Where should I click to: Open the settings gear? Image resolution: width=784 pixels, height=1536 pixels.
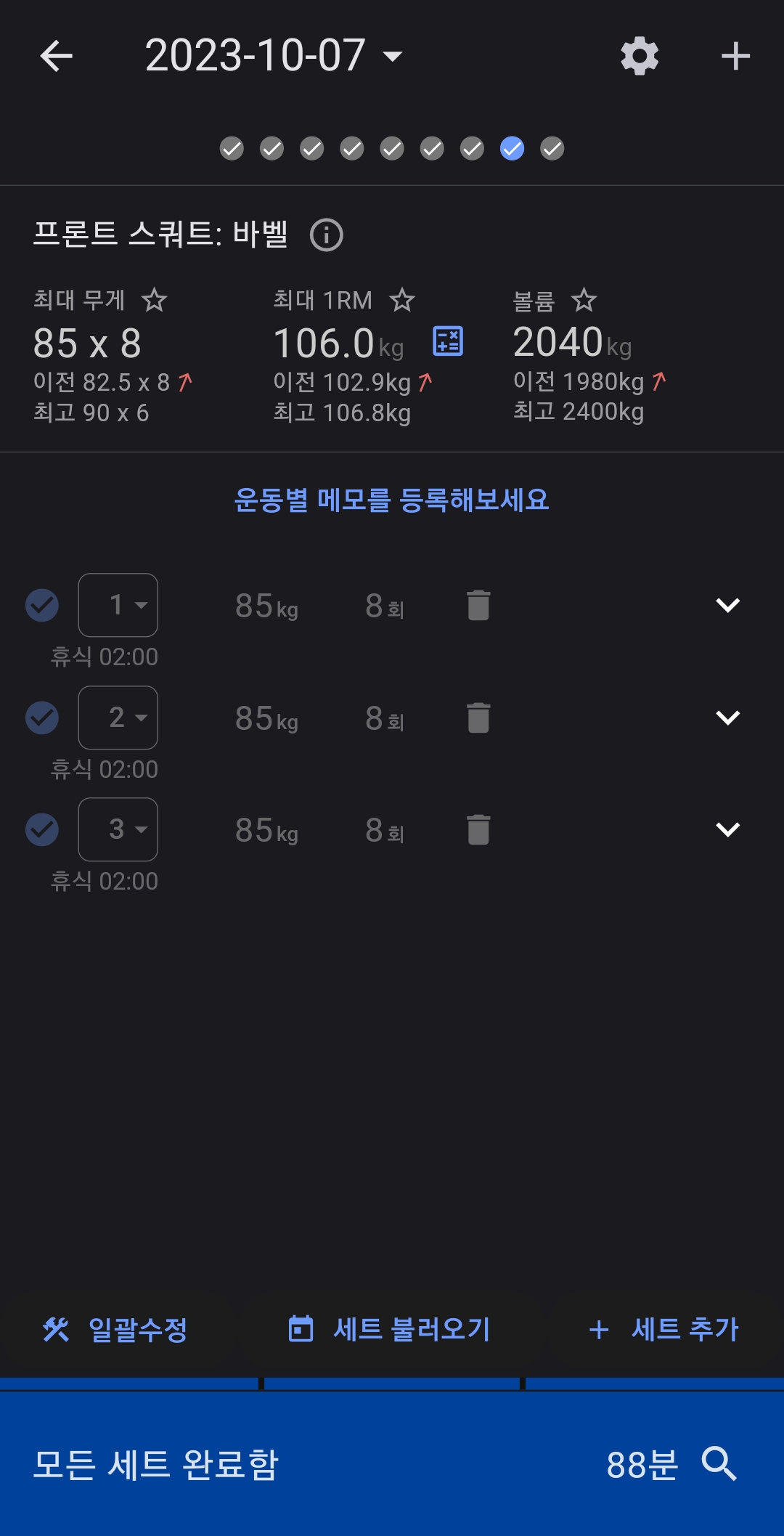[640, 56]
